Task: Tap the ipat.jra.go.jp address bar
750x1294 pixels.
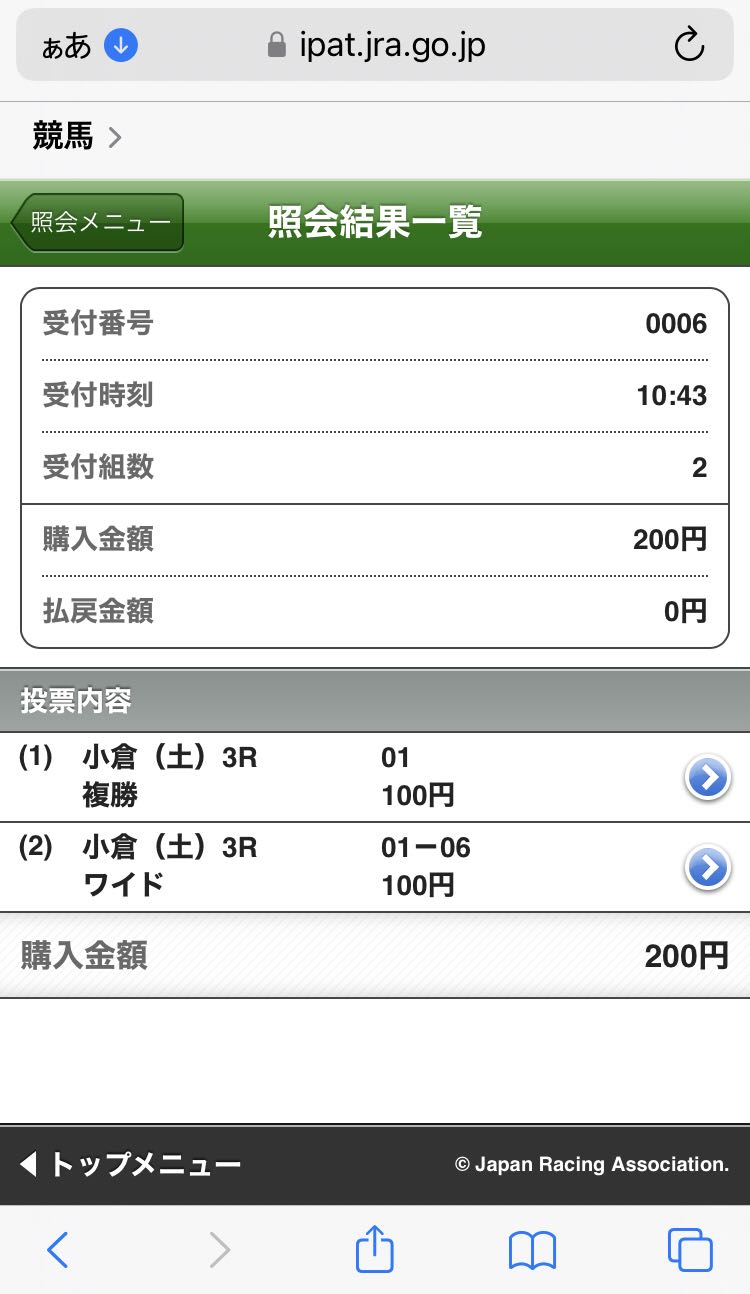Action: point(390,45)
